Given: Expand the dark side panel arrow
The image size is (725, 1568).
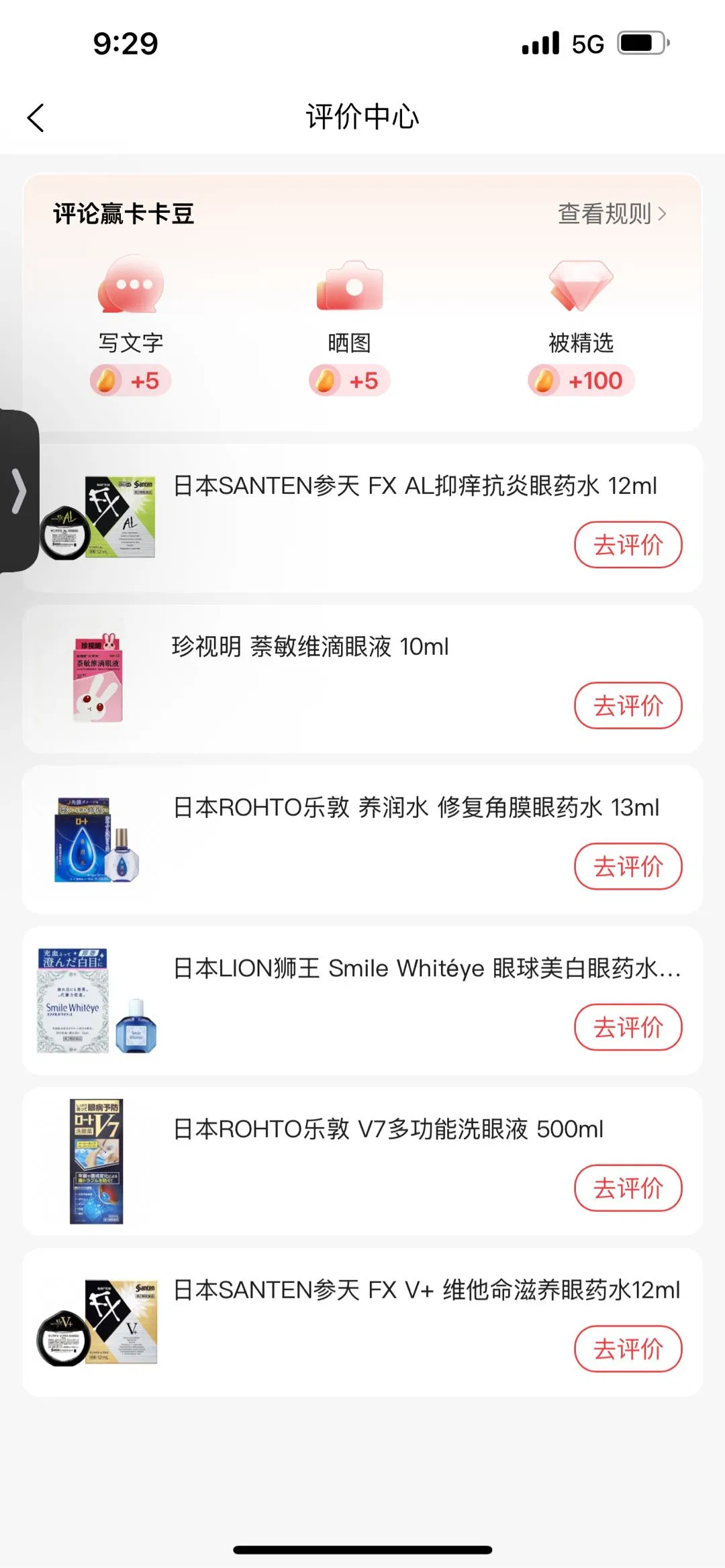Looking at the screenshot, I should click(x=19, y=491).
